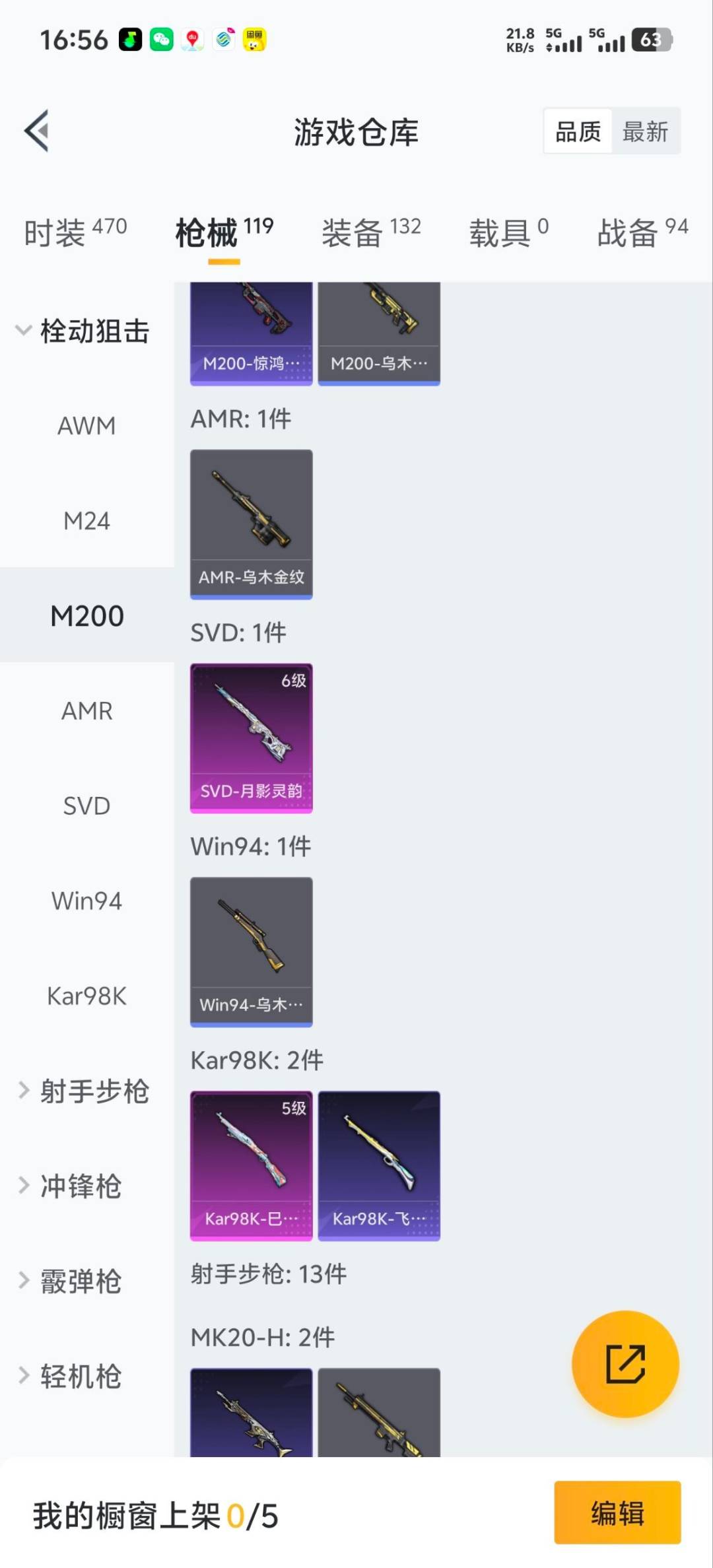The height and width of the screenshot is (1568, 713).
Task: Switch to the 时装 tab
Action: [x=75, y=232]
